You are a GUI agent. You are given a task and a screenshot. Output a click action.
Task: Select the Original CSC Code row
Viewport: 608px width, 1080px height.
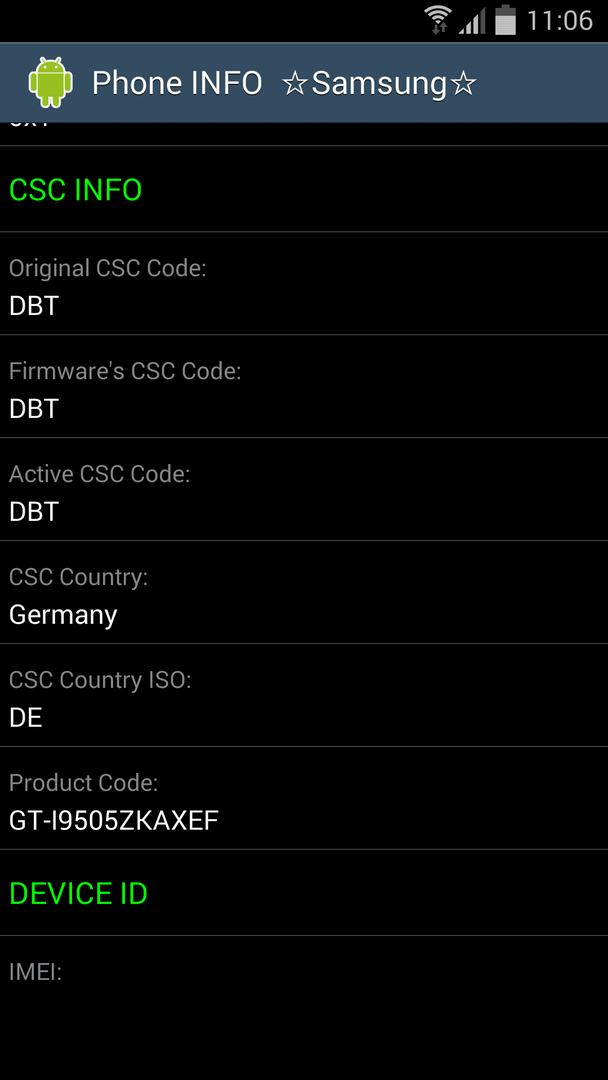click(x=304, y=284)
